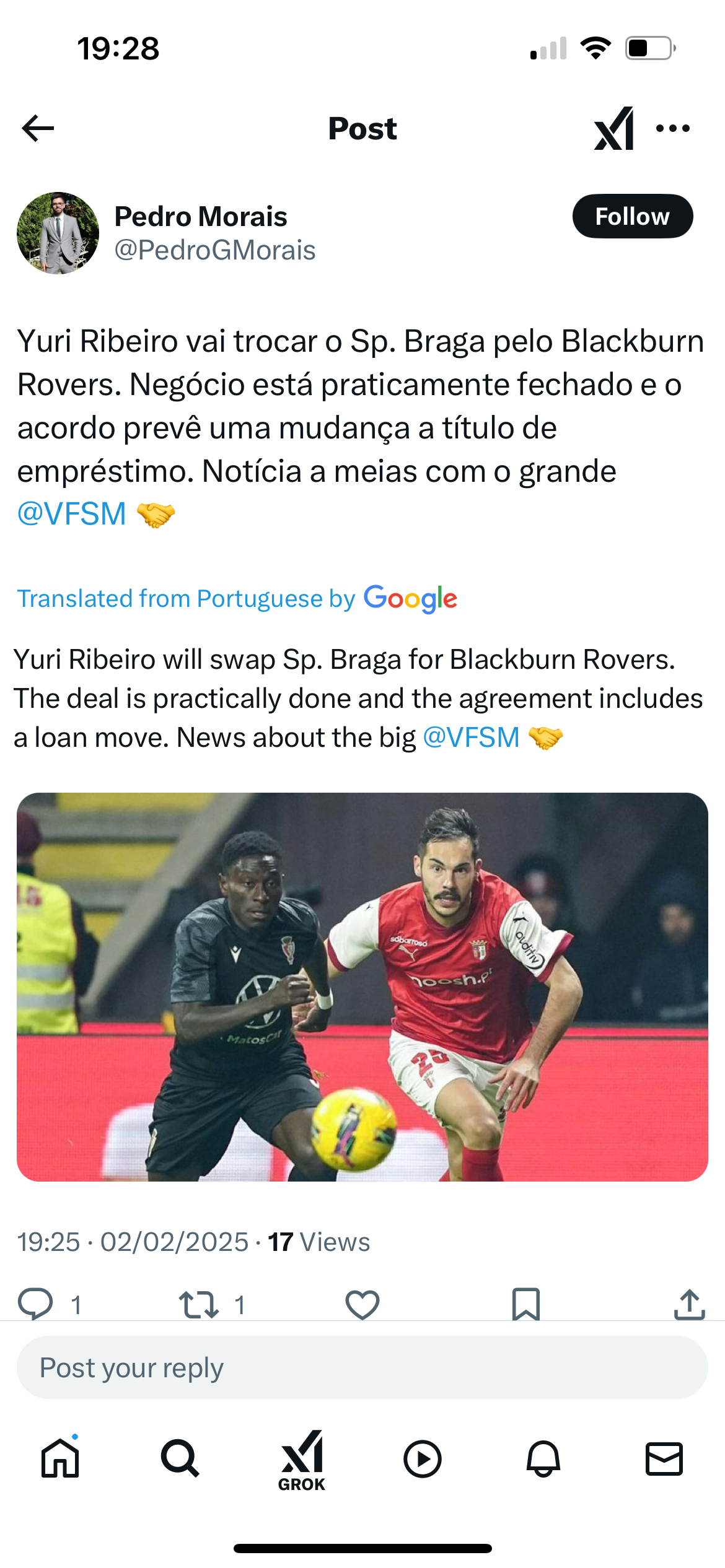Open the messages envelope tab
Image resolution: width=725 pixels, height=1568 pixels.
tap(664, 1459)
